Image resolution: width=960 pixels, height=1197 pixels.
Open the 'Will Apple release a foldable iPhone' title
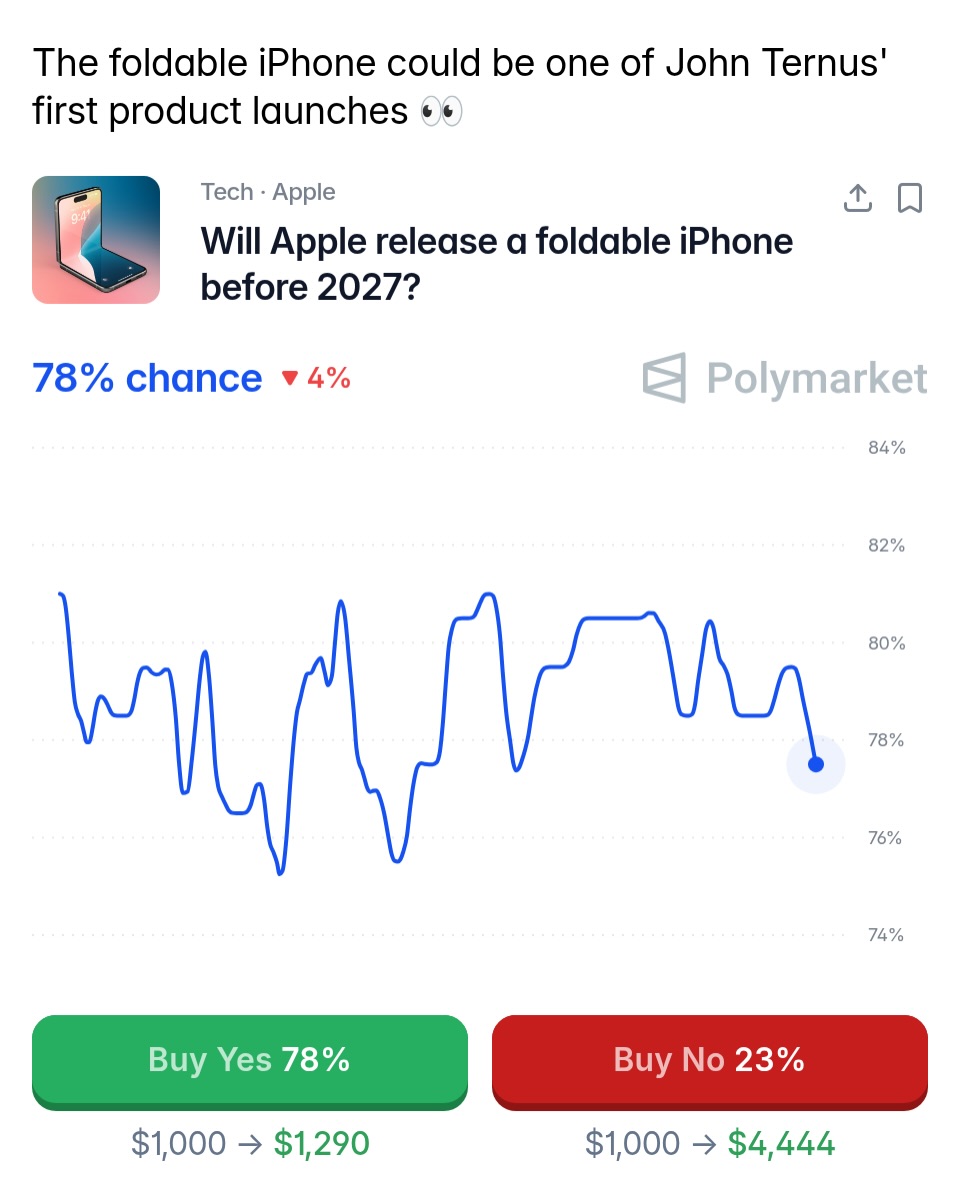point(497,264)
